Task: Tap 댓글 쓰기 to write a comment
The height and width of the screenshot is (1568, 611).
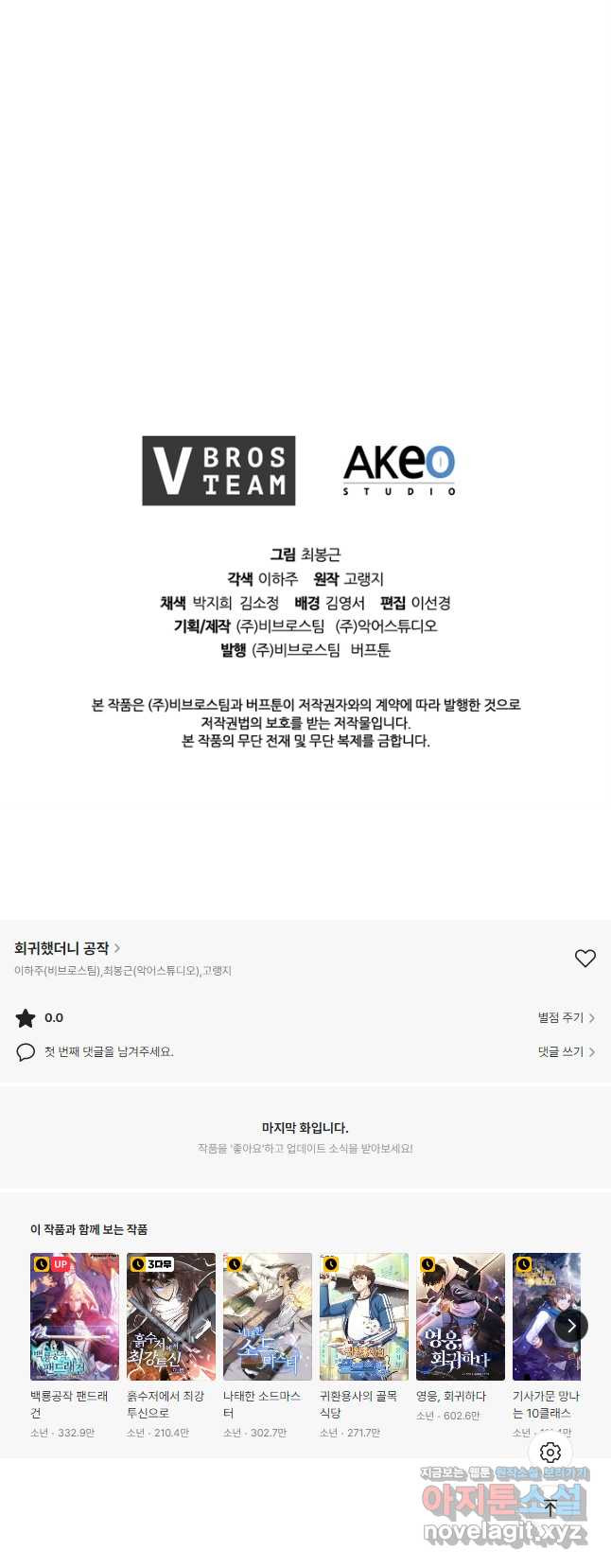Action: tap(566, 1051)
